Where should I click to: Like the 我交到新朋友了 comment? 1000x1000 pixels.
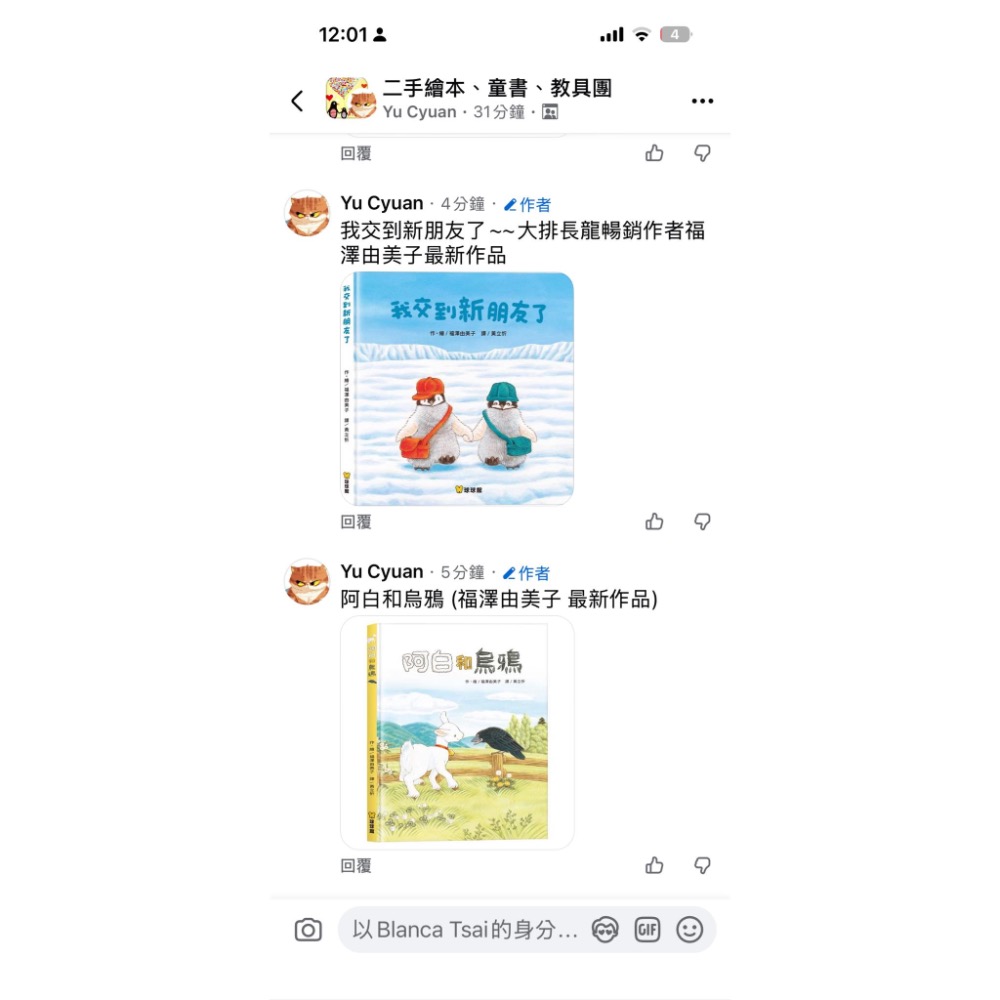point(654,522)
